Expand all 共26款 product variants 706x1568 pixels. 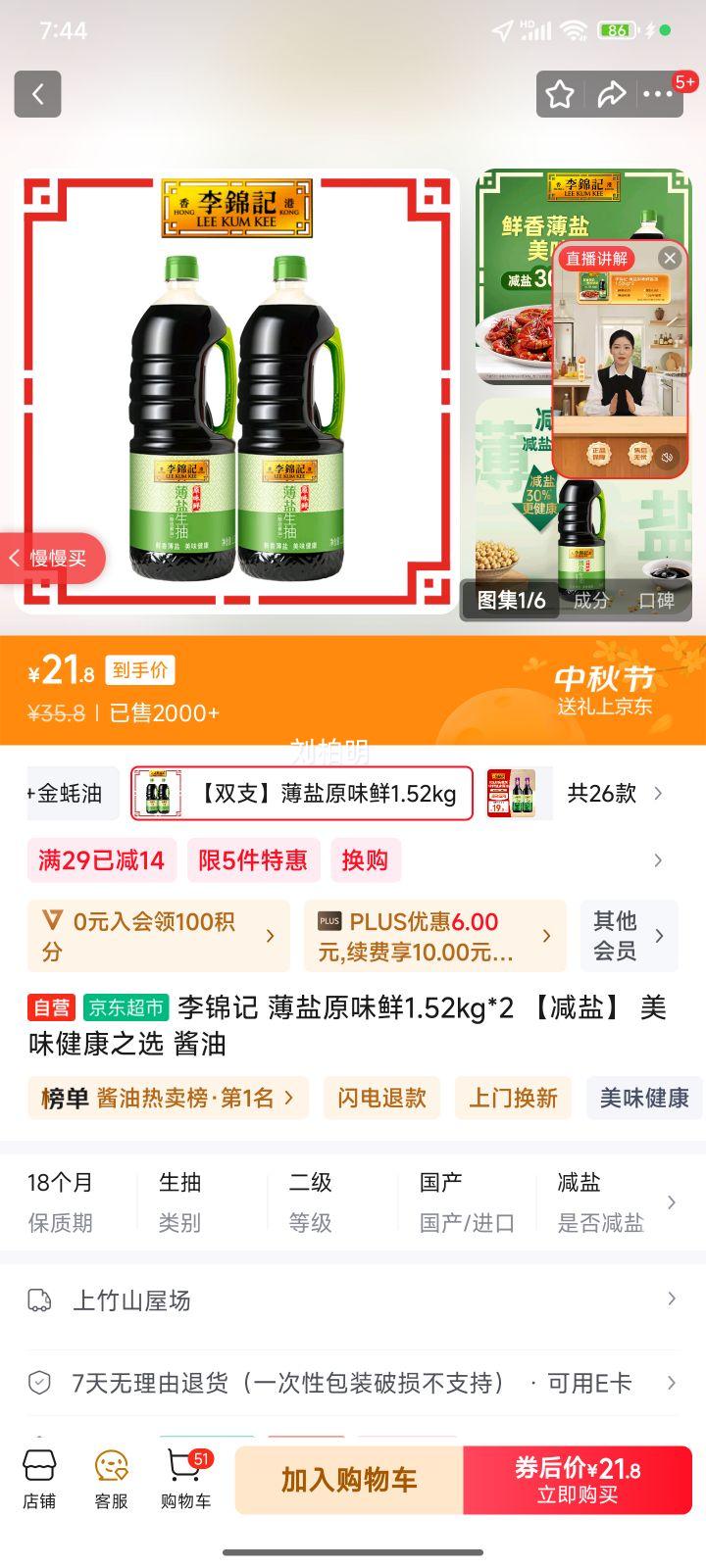614,793
